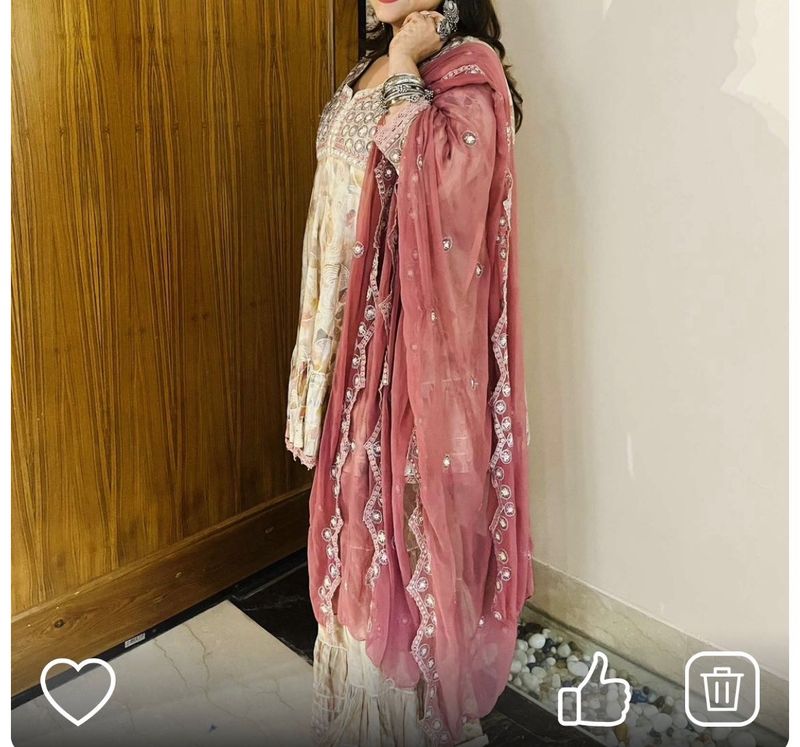This screenshot has height=747, width=800.
Task: Give the photo a thumbs up
Action: point(593,690)
